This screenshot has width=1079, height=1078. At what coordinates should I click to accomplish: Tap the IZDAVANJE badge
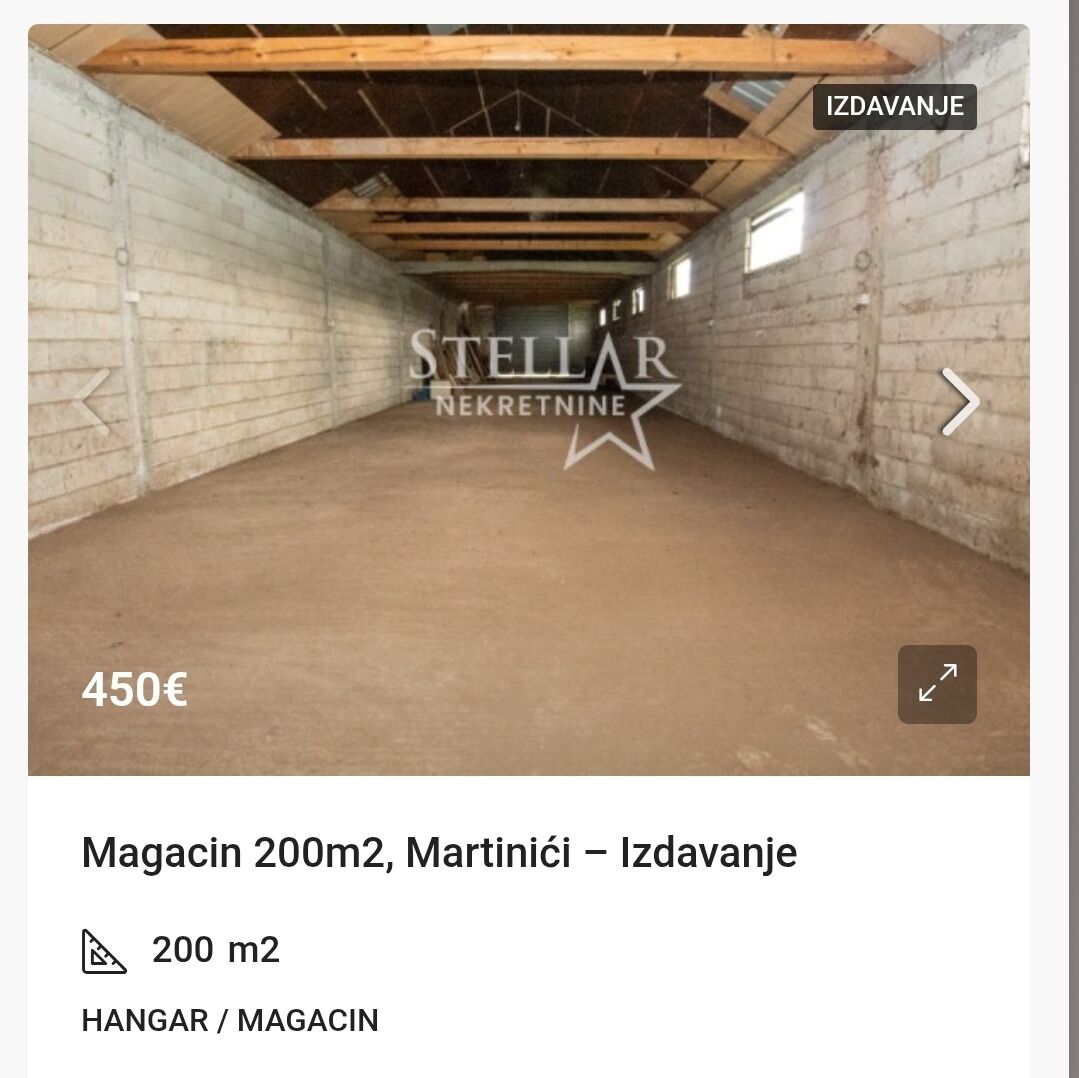pyautogui.click(x=894, y=107)
